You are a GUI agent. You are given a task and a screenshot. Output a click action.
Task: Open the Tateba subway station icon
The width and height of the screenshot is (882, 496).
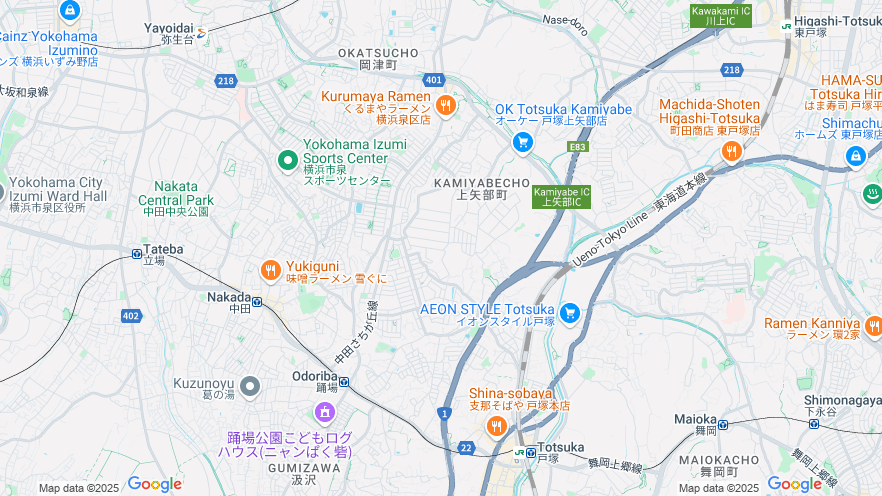click(136, 254)
